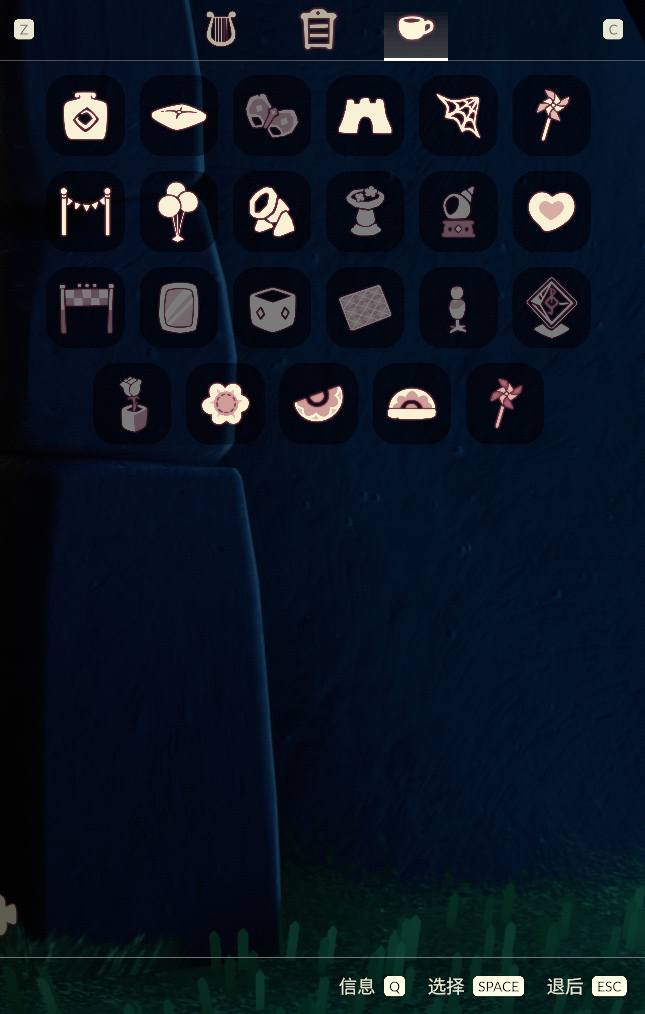Choose the balloon bunch item
This screenshot has height=1014, width=645.
tap(179, 211)
